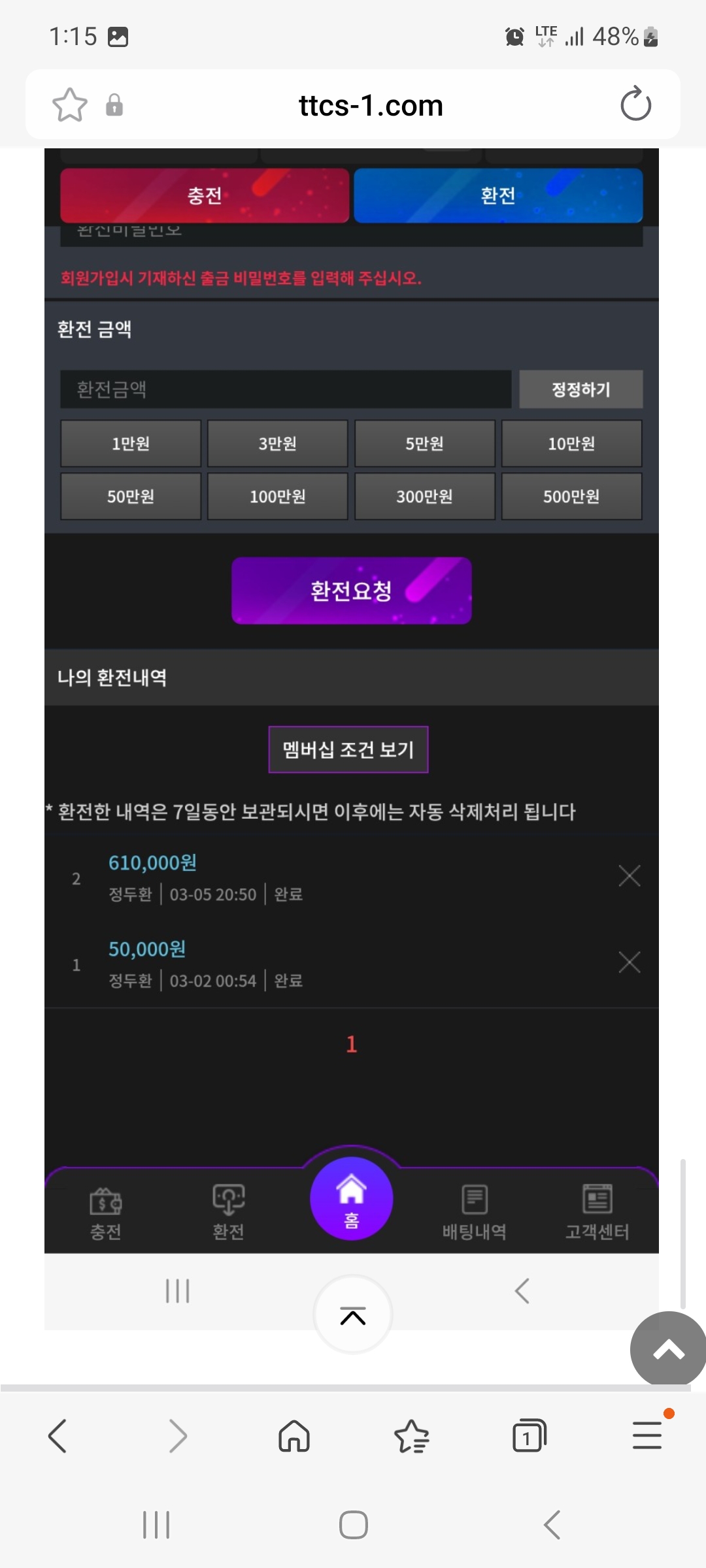
Task: Go back to the previous page in browser
Action: [58, 1435]
